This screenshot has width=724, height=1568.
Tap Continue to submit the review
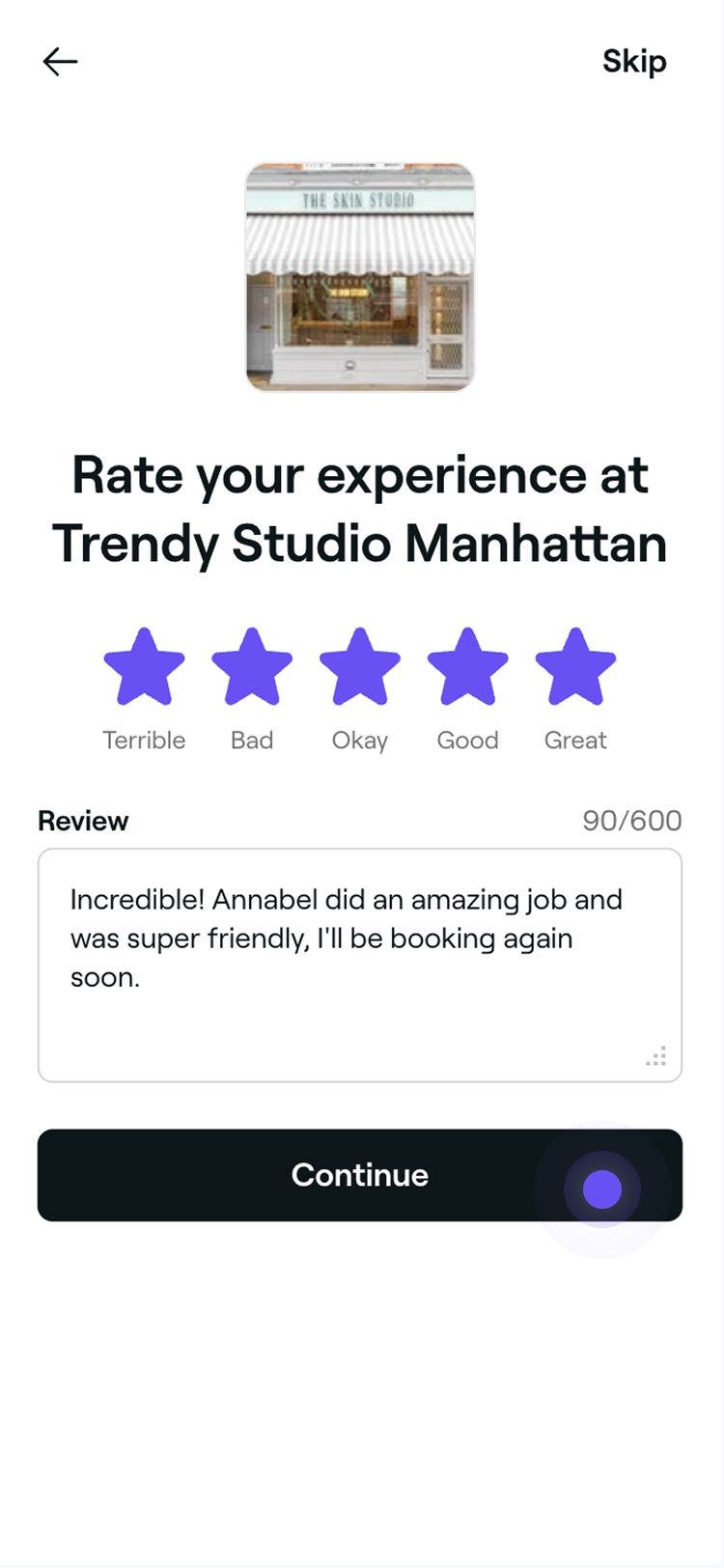pos(359,1175)
